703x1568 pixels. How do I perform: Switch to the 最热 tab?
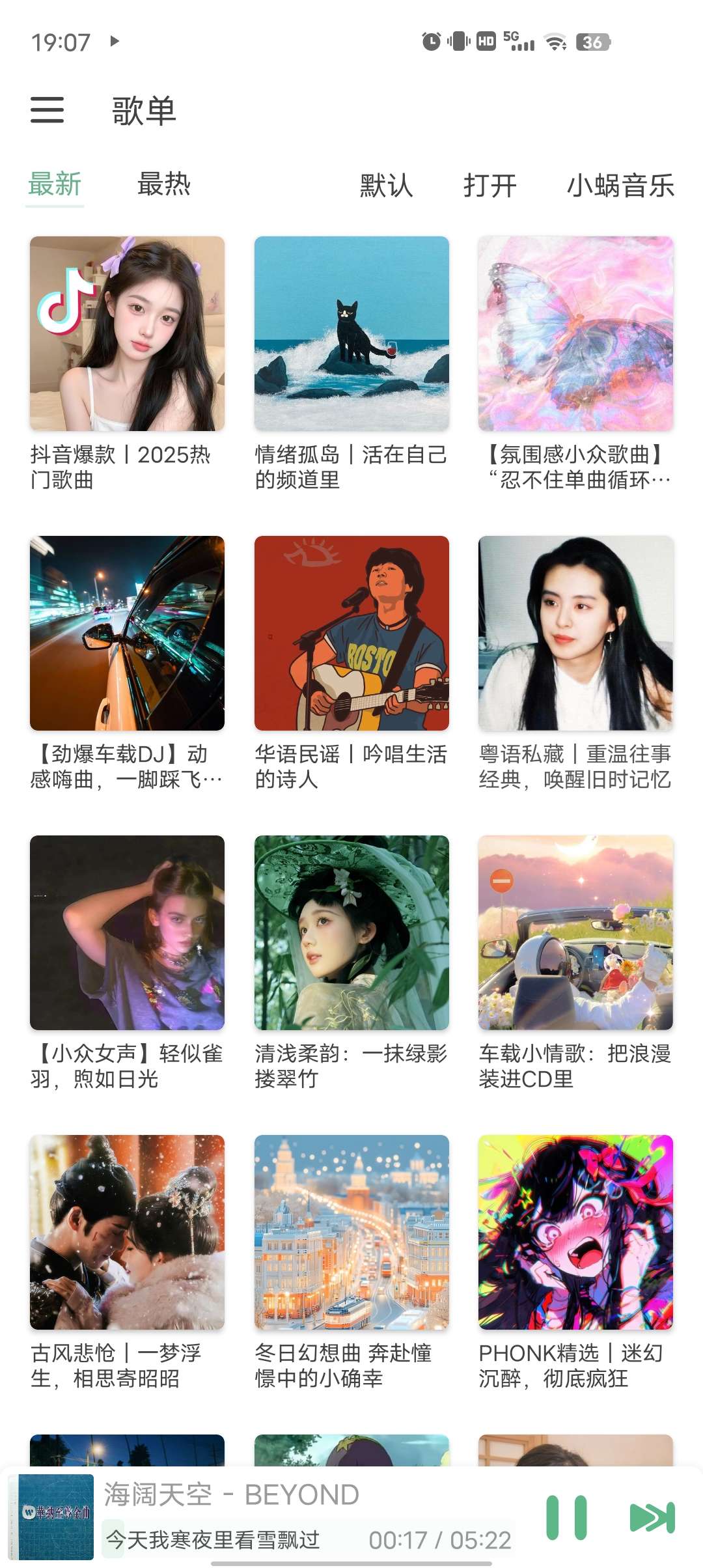[x=163, y=184]
